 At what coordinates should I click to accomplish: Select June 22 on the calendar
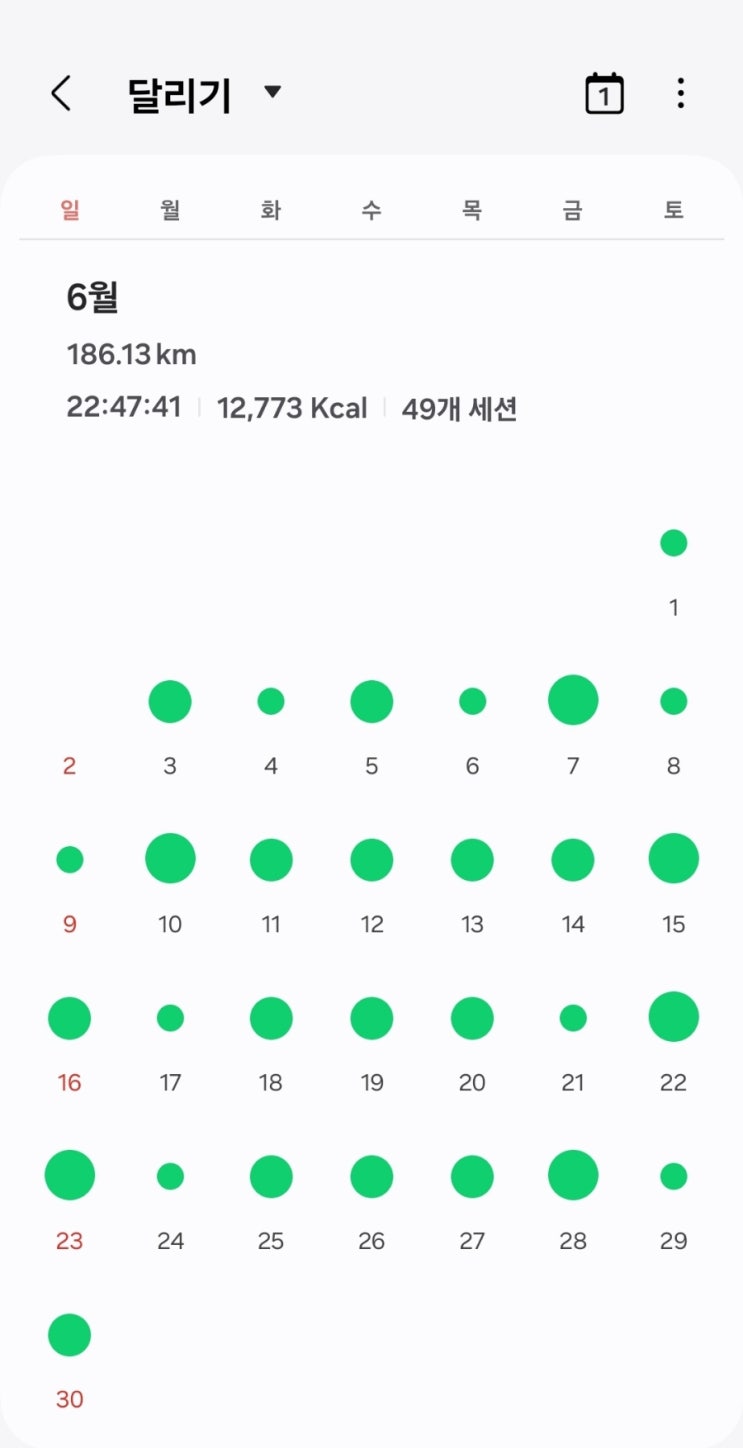(x=673, y=1017)
